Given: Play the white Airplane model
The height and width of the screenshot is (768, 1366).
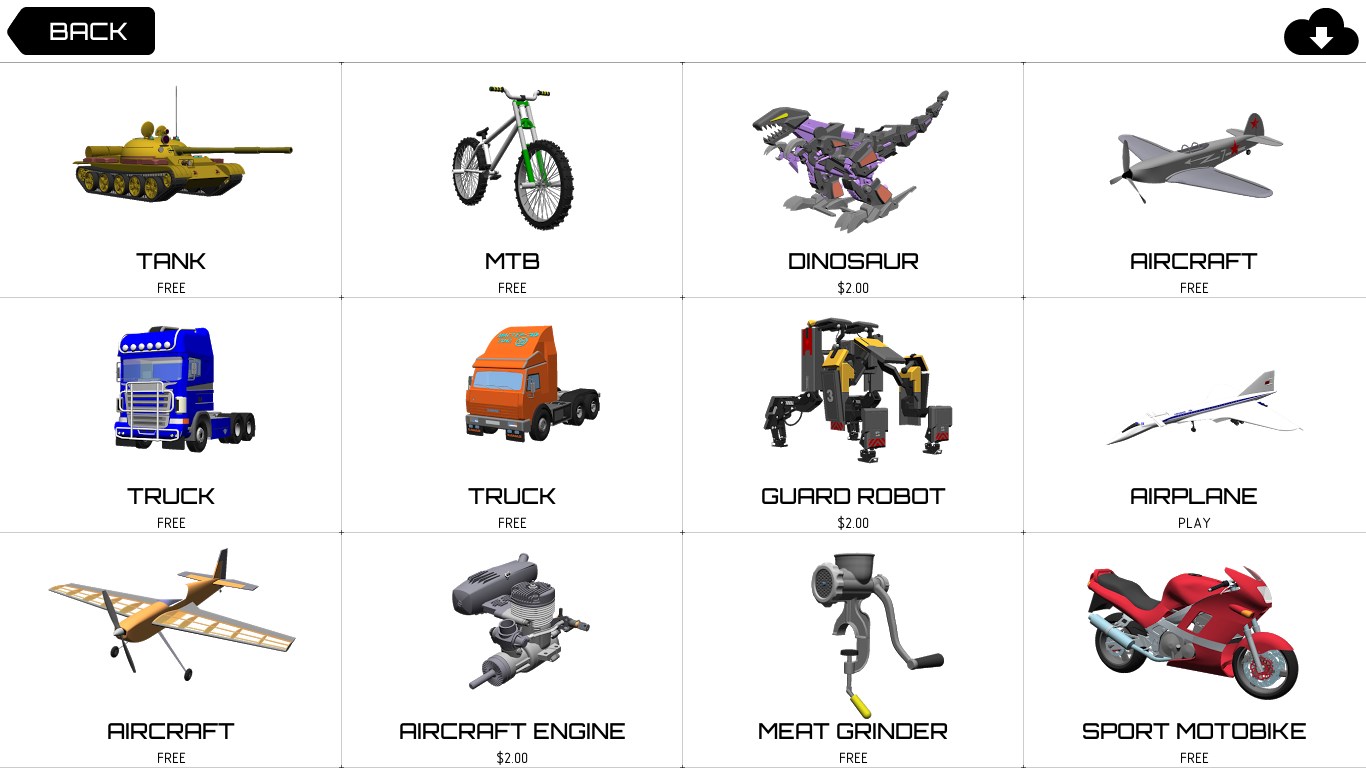Looking at the screenshot, I should point(1194,415).
